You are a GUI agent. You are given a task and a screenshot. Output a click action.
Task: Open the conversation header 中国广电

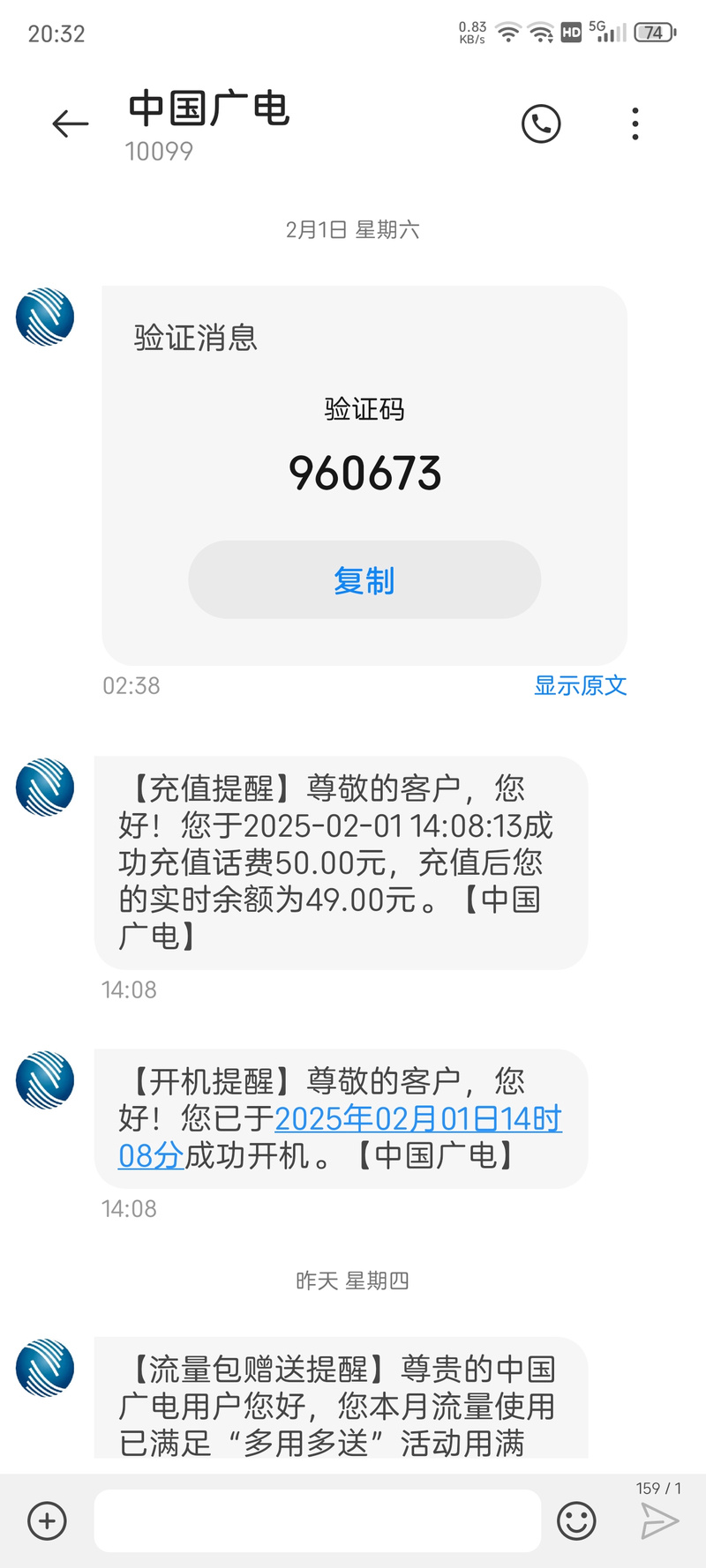pyautogui.click(x=207, y=110)
